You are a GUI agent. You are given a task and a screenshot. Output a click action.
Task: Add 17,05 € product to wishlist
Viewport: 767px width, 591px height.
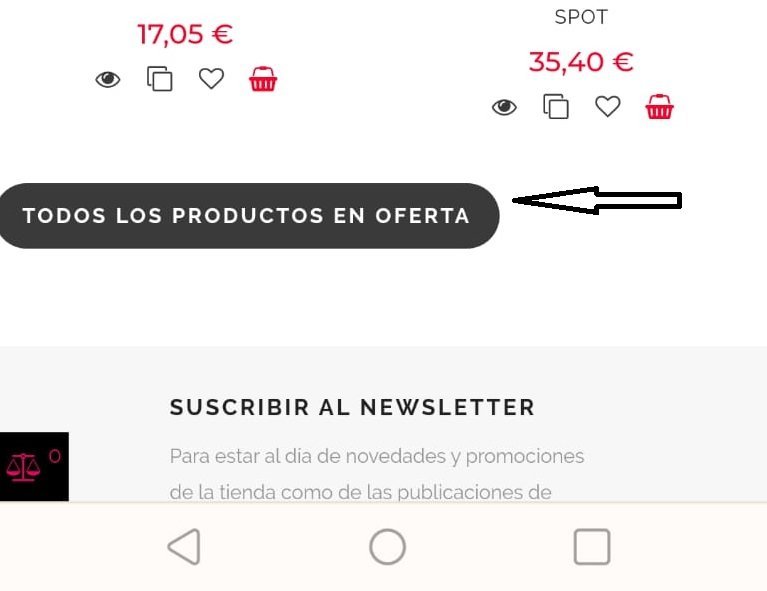point(211,79)
